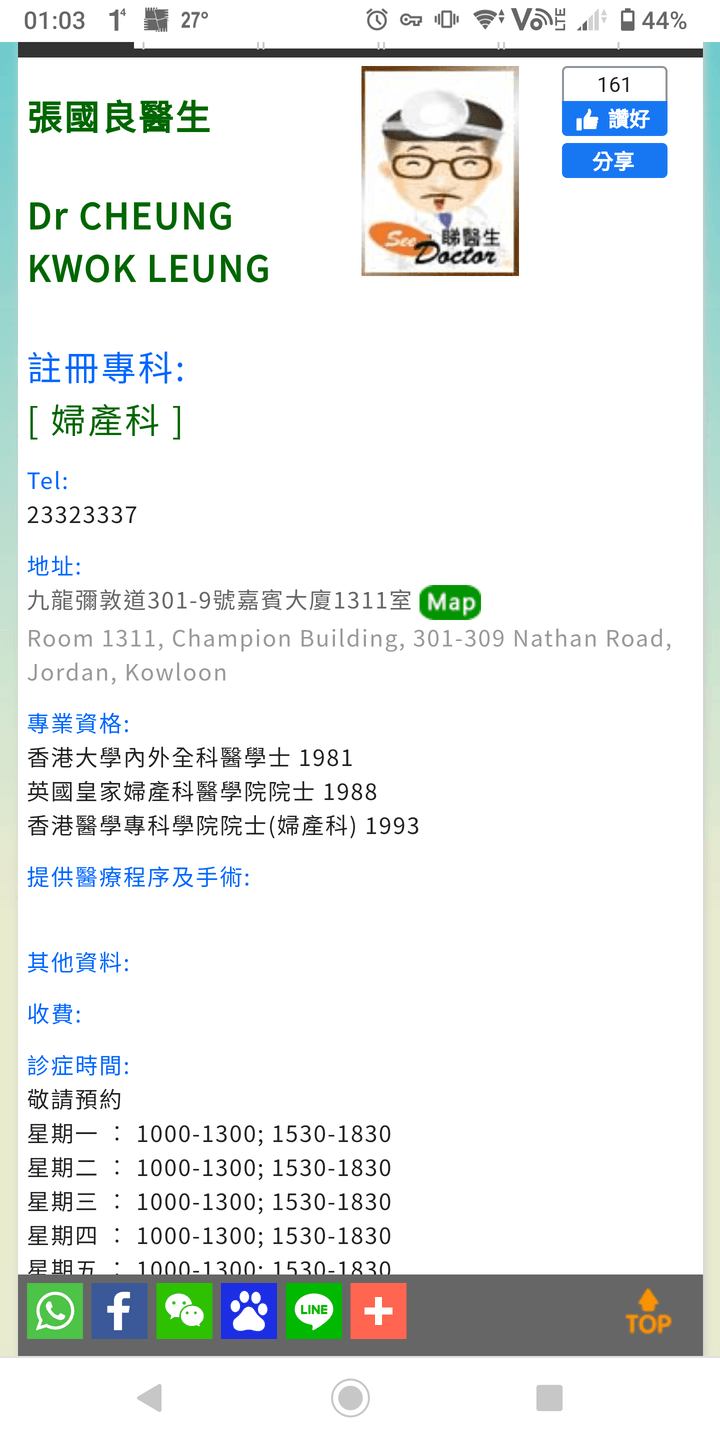Tap the blue 分享 share button

point(614,161)
